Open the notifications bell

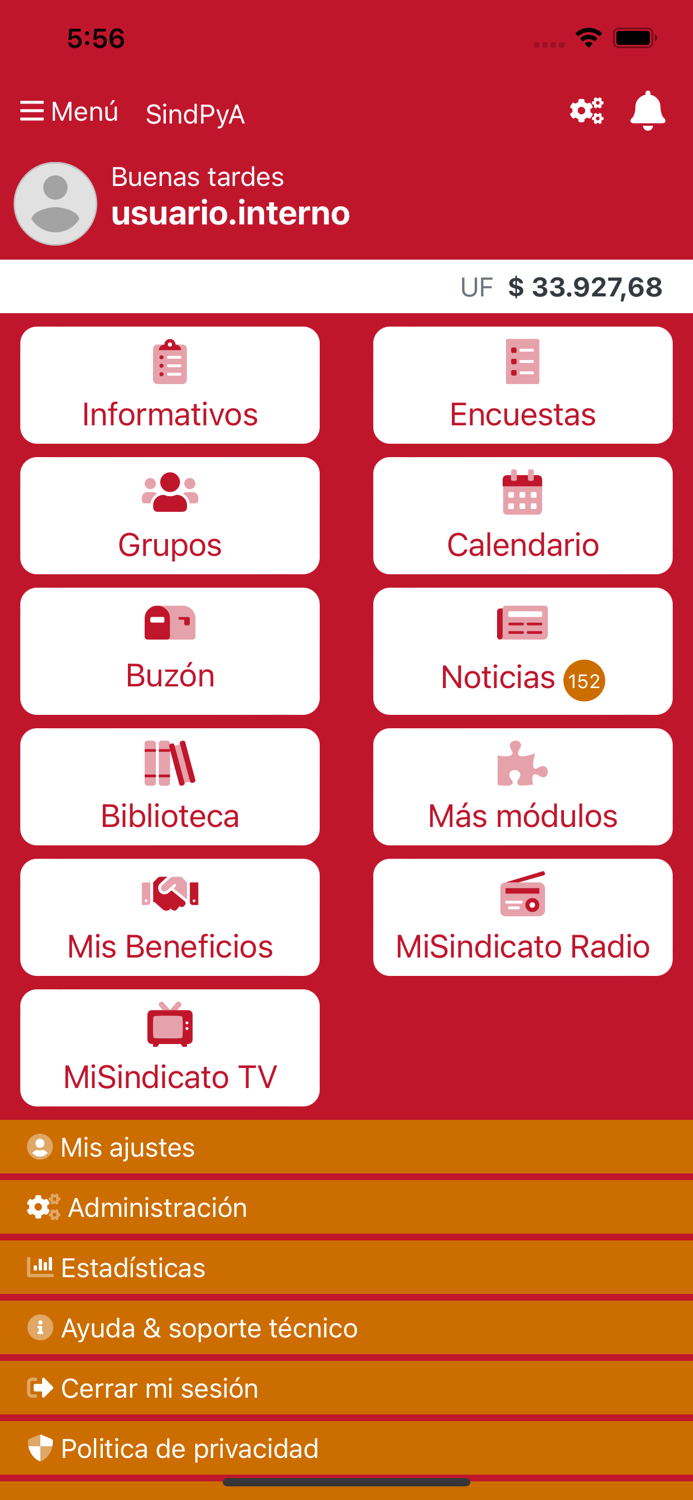coord(648,111)
